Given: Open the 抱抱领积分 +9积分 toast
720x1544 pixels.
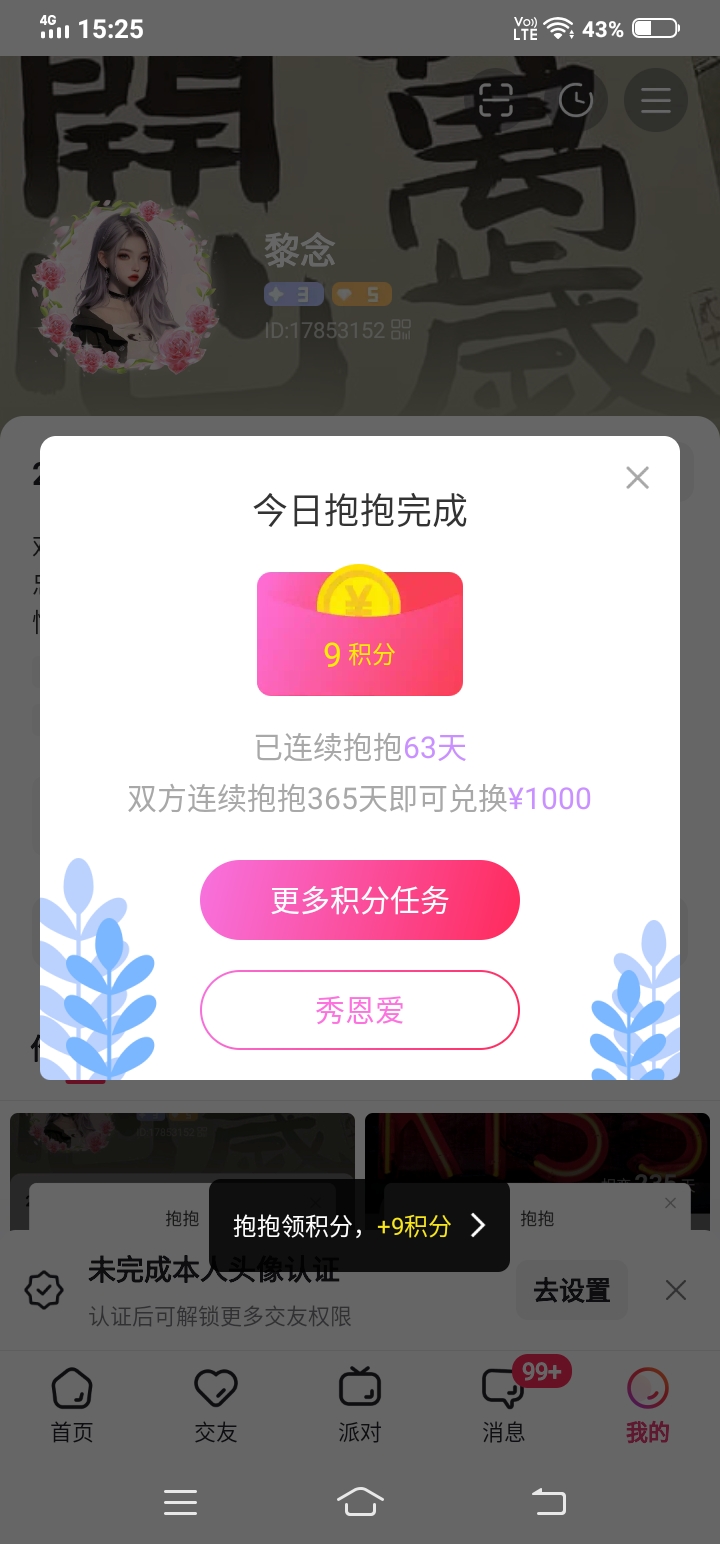Looking at the screenshot, I should 360,1226.
